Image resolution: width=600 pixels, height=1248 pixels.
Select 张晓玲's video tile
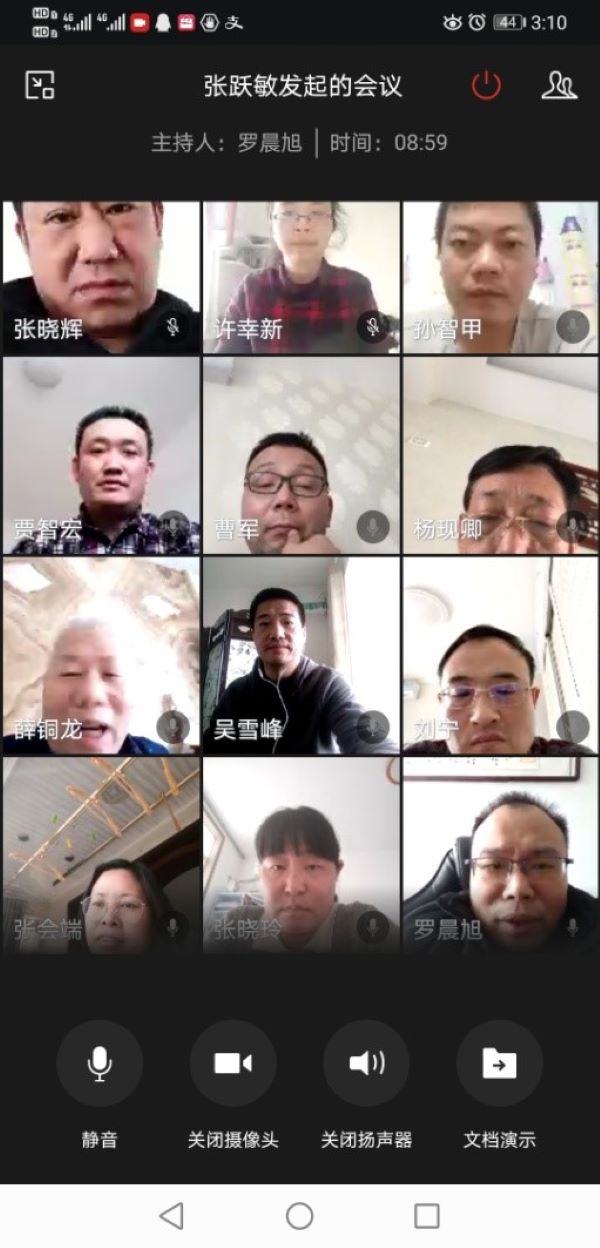point(301,855)
